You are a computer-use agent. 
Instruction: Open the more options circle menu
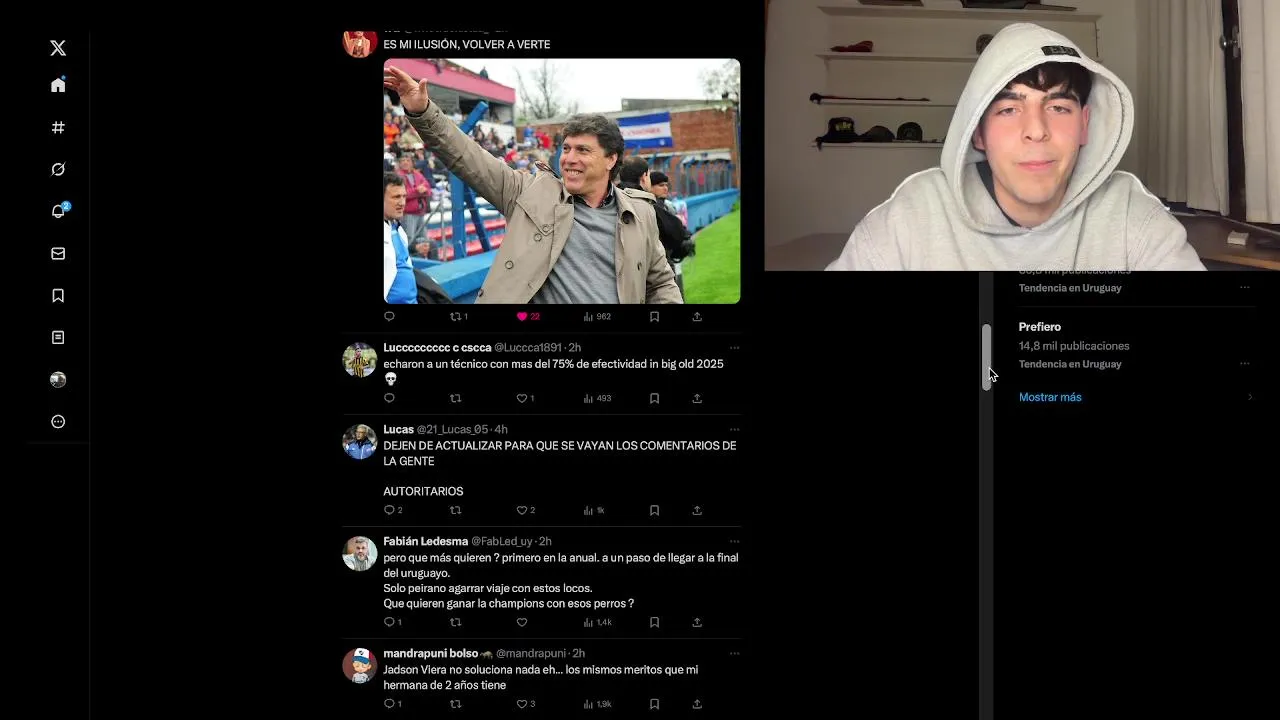click(x=58, y=422)
